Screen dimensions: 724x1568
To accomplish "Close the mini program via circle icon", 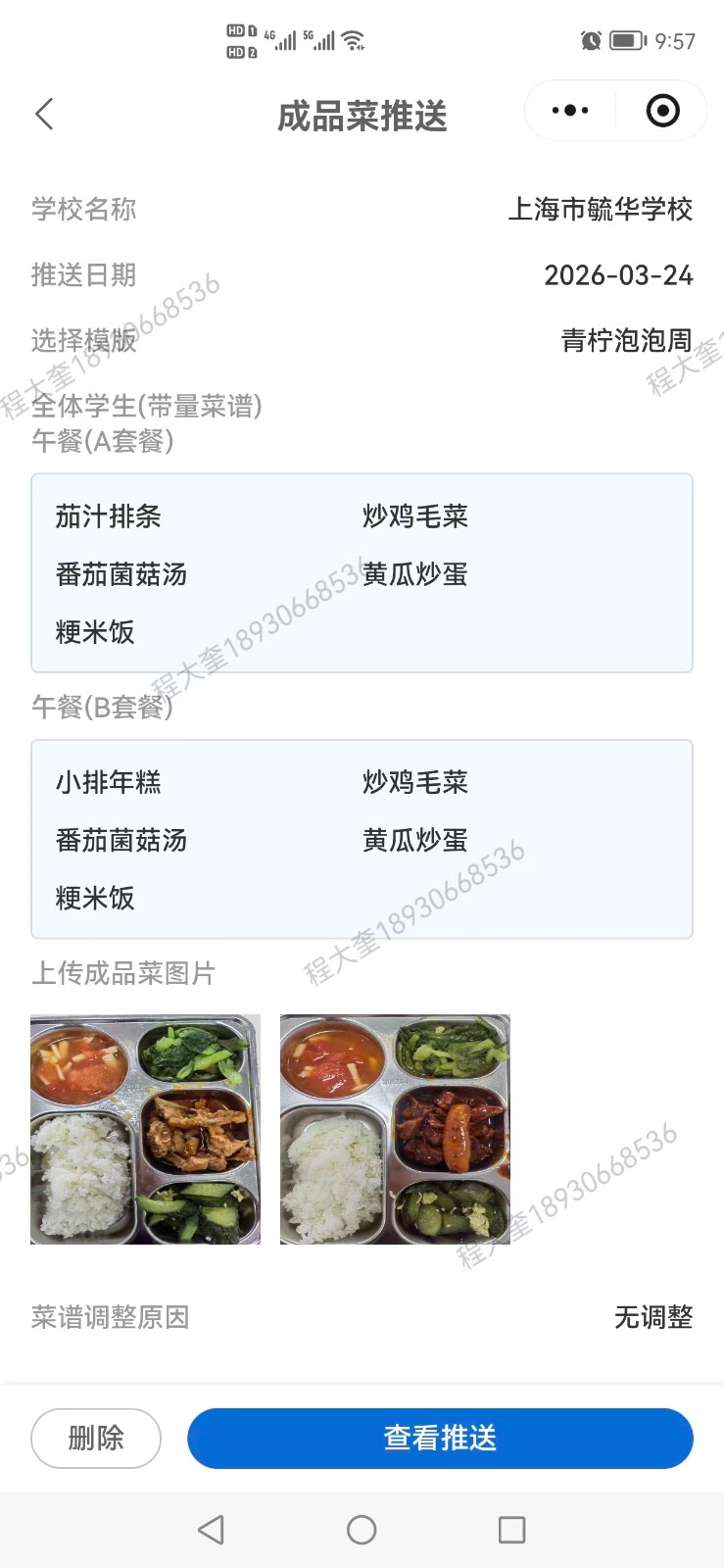I will [662, 111].
